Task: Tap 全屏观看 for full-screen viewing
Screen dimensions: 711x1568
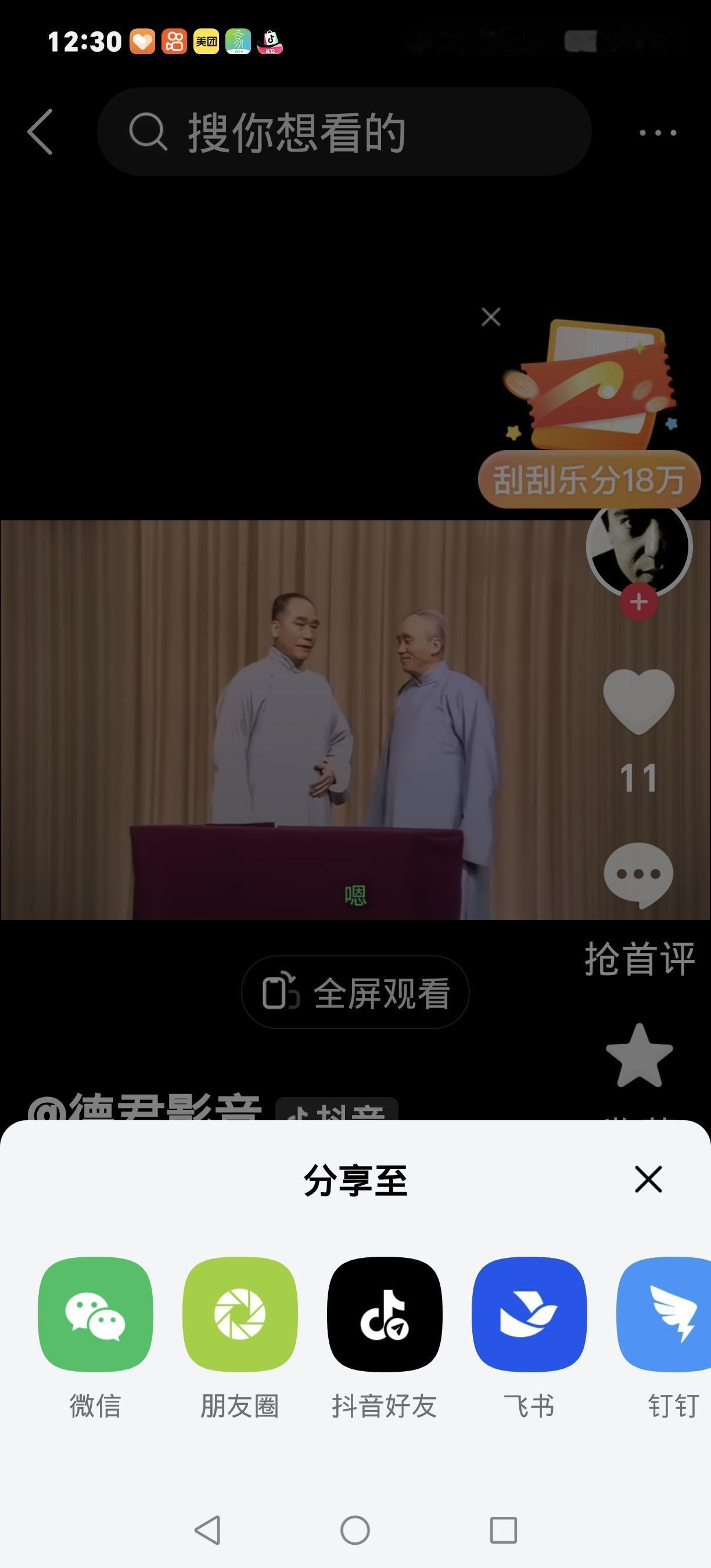Action: [x=355, y=991]
